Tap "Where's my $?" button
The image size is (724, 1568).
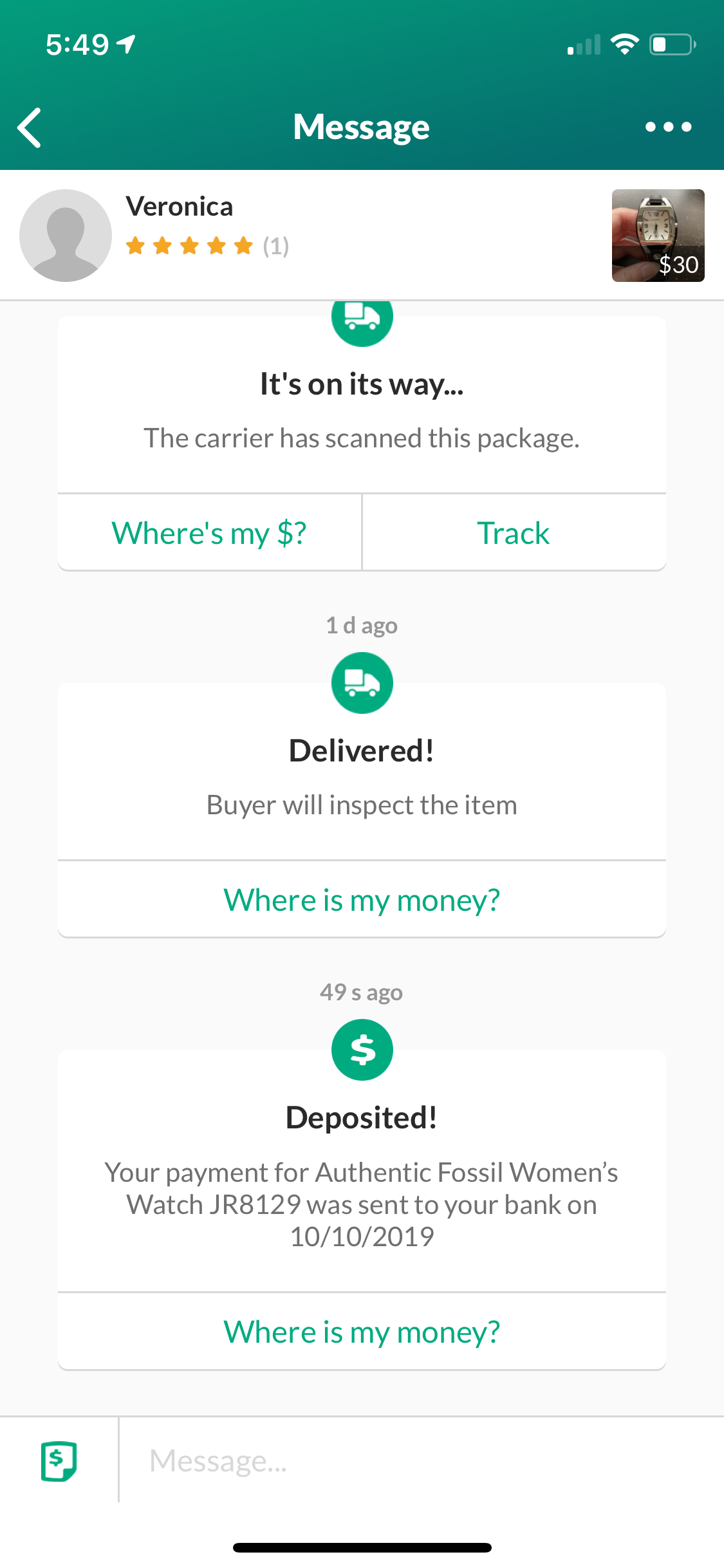(x=209, y=533)
